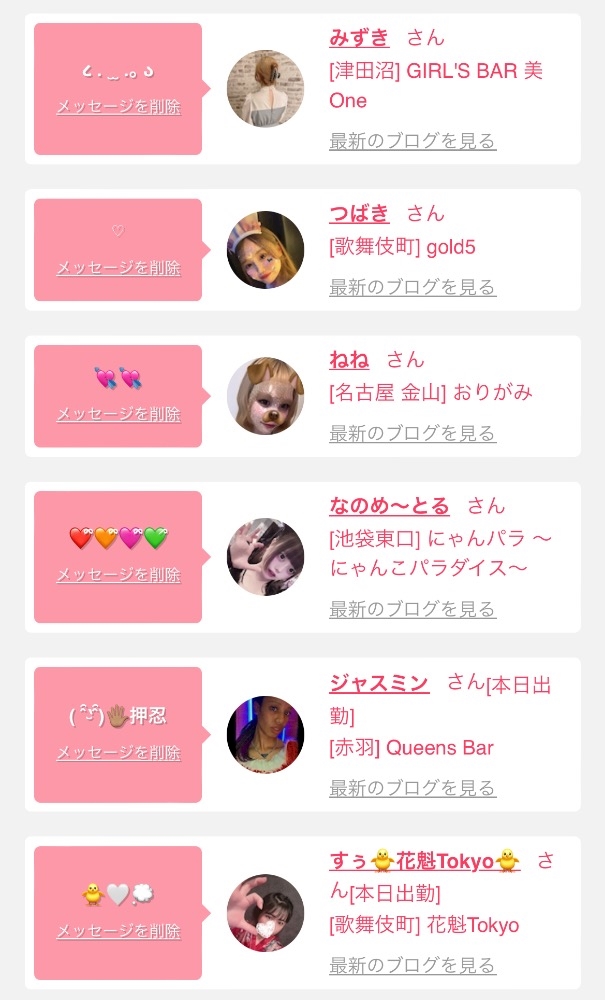Delete the message sent to ねね
This screenshot has height=1000, width=605.
(x=118, y=414)
